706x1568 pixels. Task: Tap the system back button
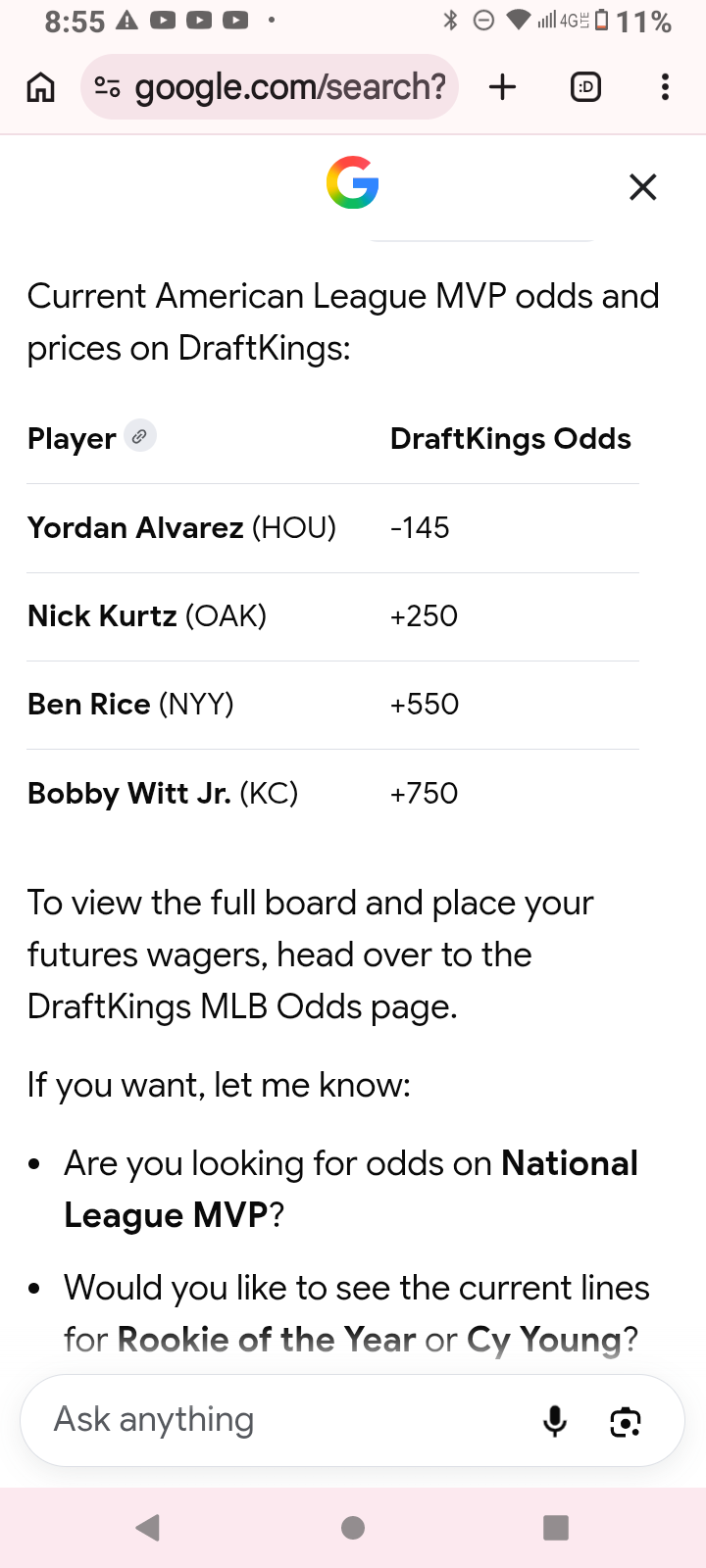[x=148, y=1527]
